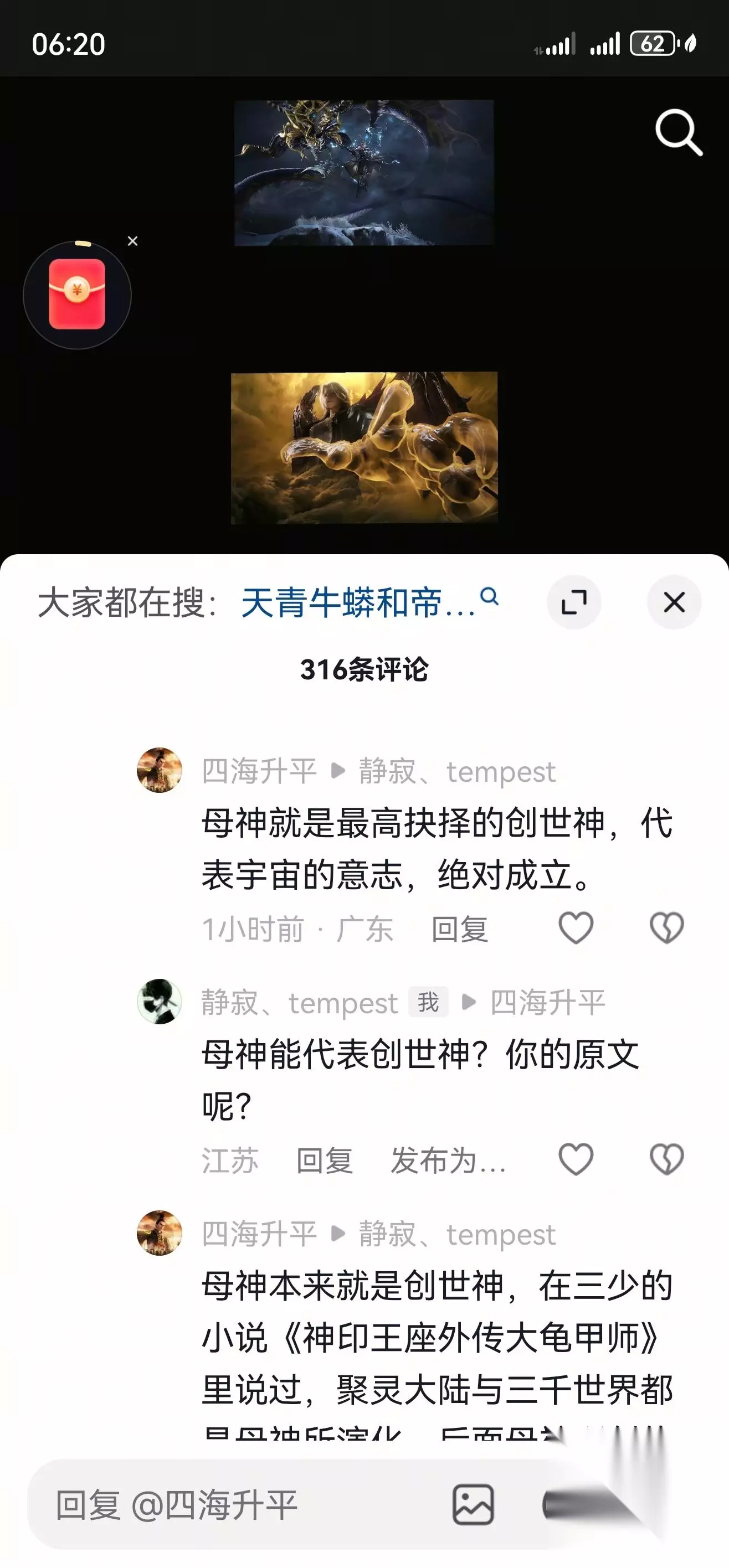Screen dimensions: 729x1568
Task: Dislike the comment from 广东
Action: tap(667, 927)
